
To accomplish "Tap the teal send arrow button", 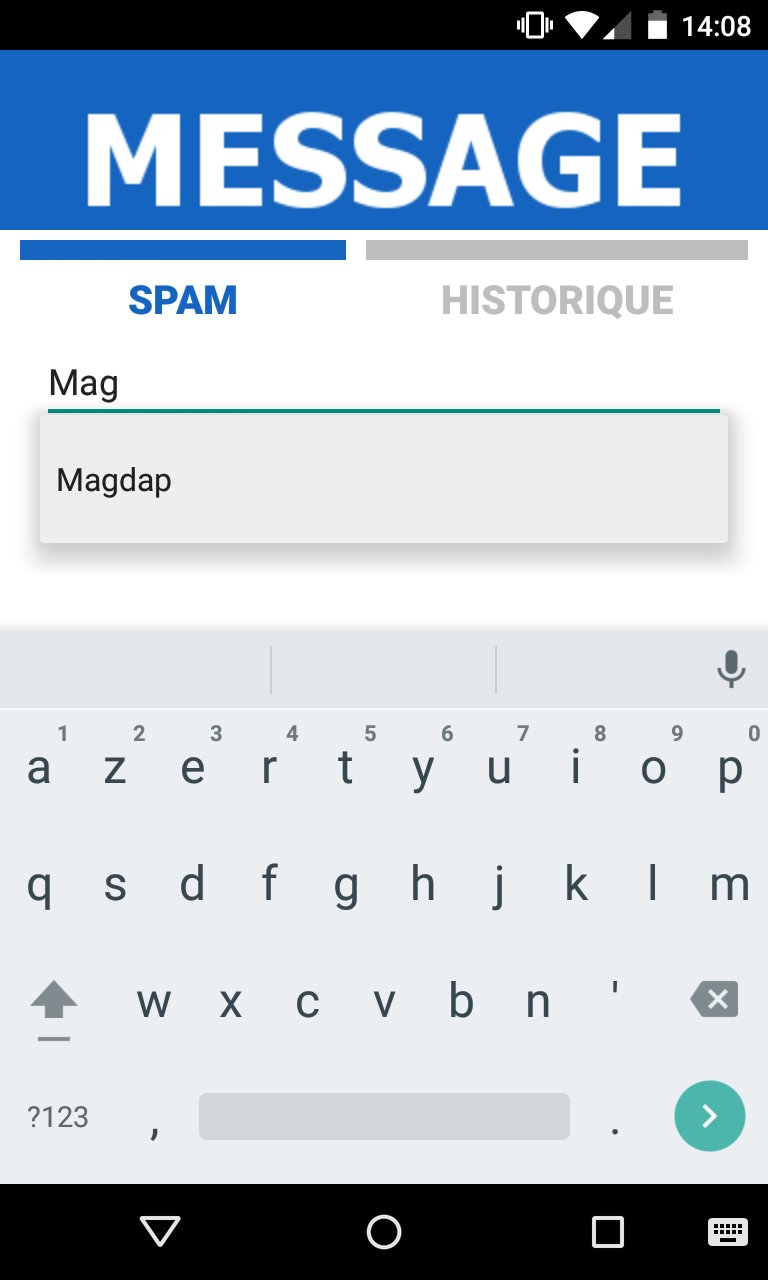I will click(710, 1115).
